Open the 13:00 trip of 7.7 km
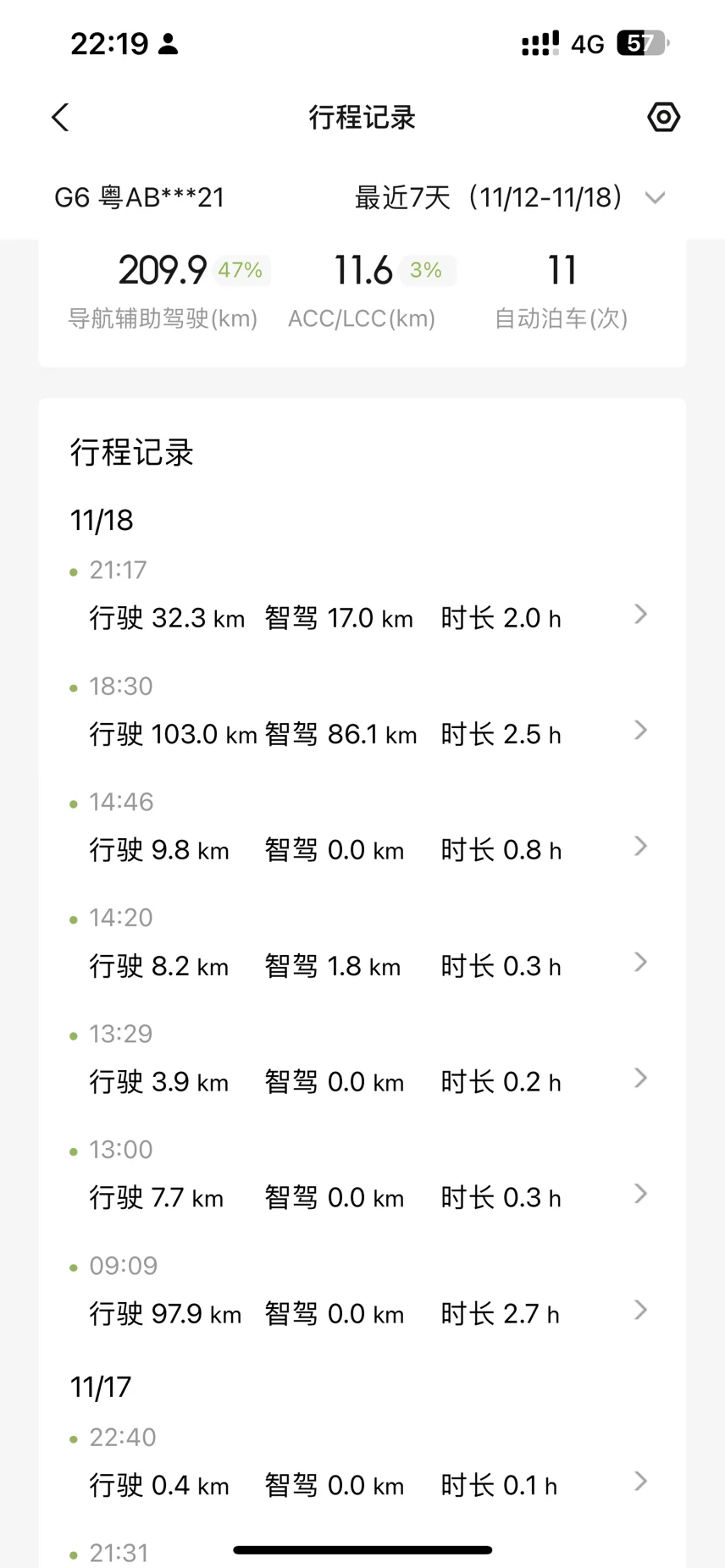This screenshot has height=1568, width=725. tap(362, 1177)
